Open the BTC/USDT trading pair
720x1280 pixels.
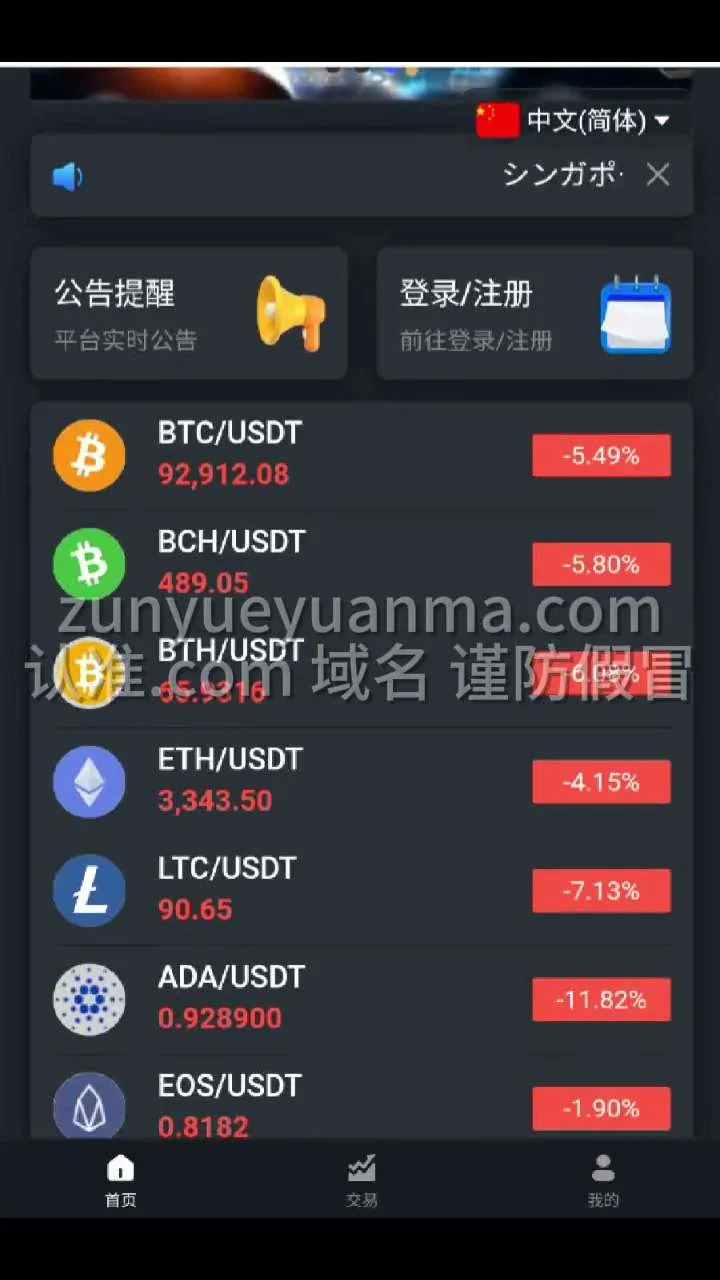[360, 455]
